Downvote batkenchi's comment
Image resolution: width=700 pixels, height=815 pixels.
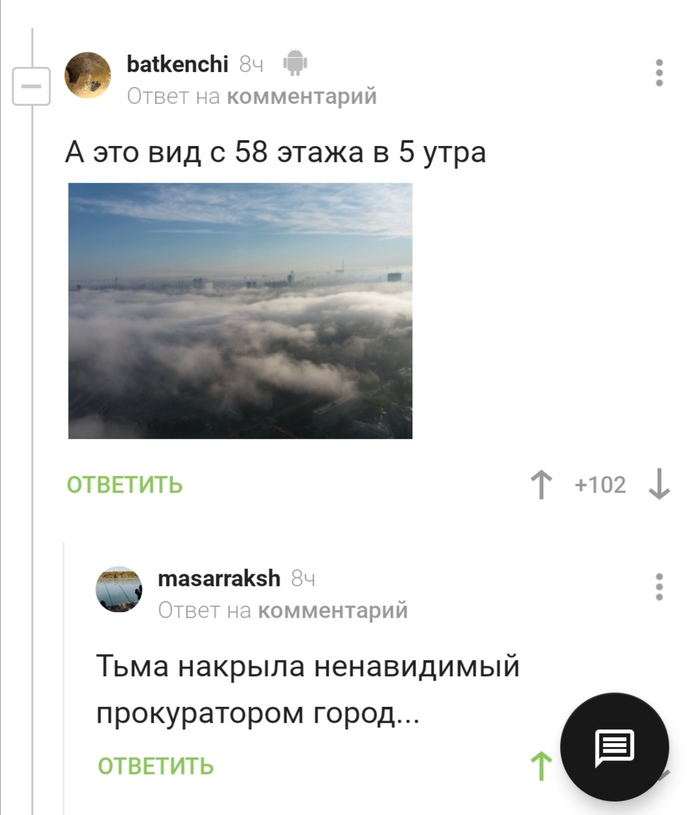(x=659, y=486)
